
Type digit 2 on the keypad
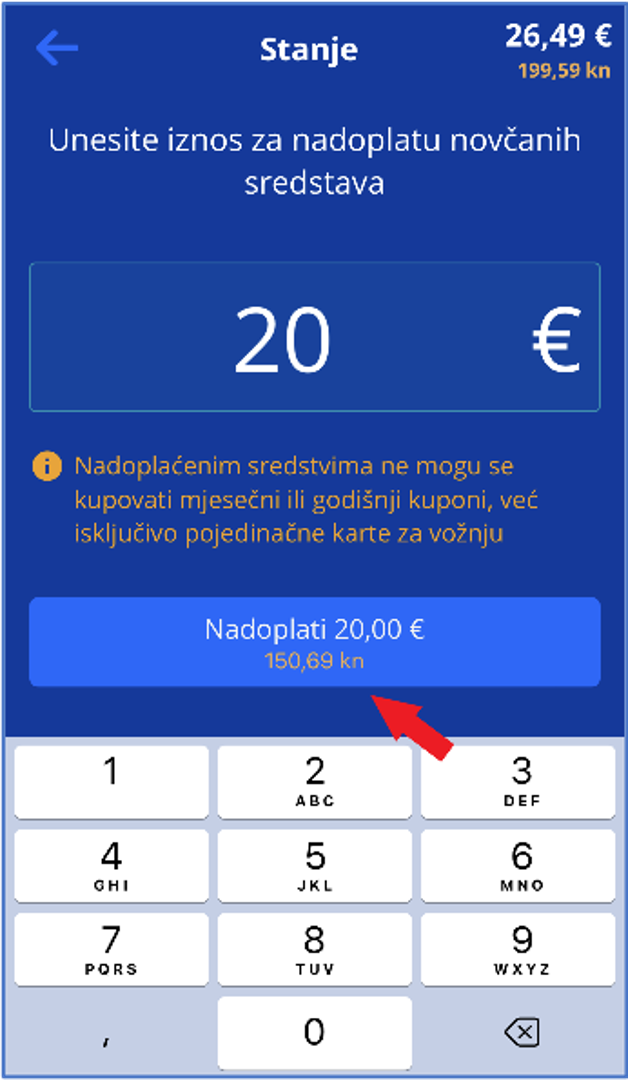[314, 782]
